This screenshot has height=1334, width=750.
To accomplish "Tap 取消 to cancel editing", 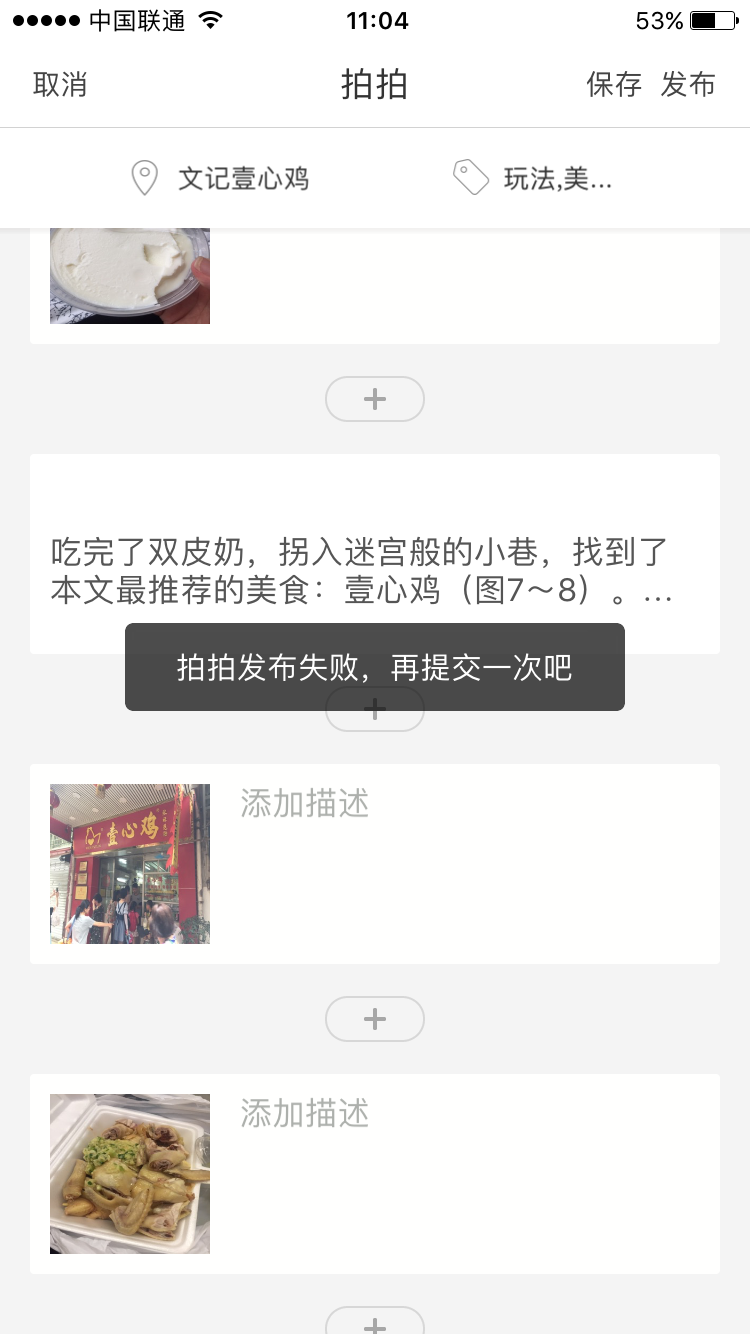I will pyautogui.click(x=60, y=85).
